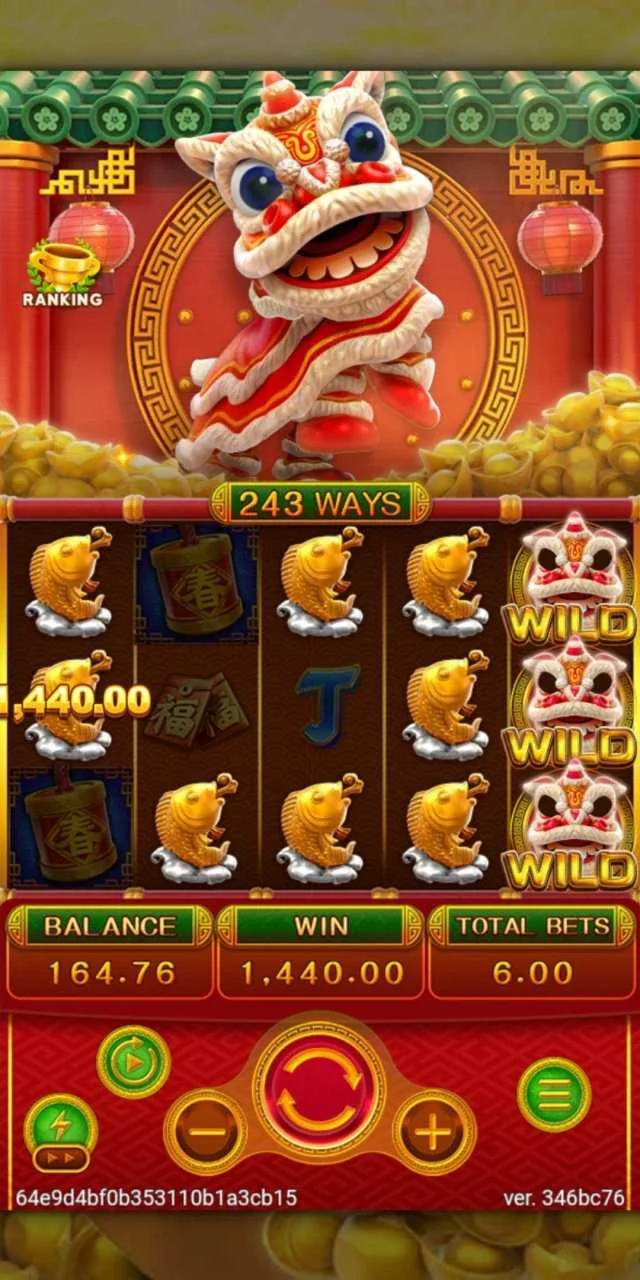The width and height of the screenshot is (640, 1280).
Task: Open the Ranking trophy
Action: tap(63, 272)
